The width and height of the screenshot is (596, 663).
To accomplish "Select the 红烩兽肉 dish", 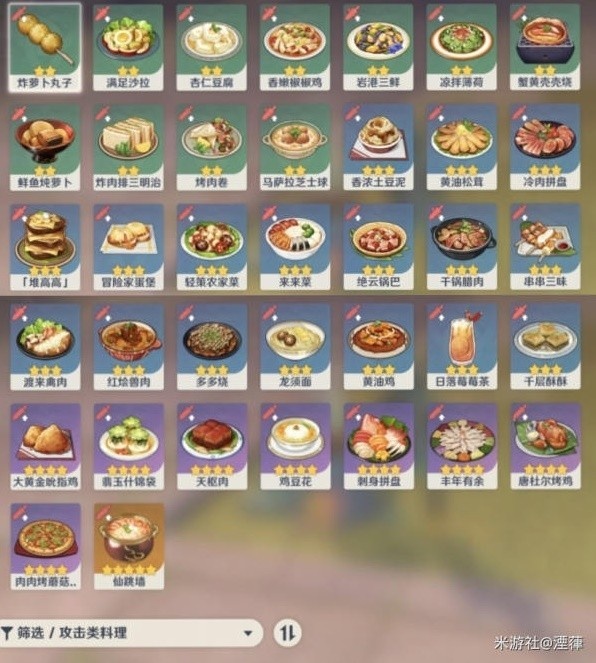I will [128, 347].
